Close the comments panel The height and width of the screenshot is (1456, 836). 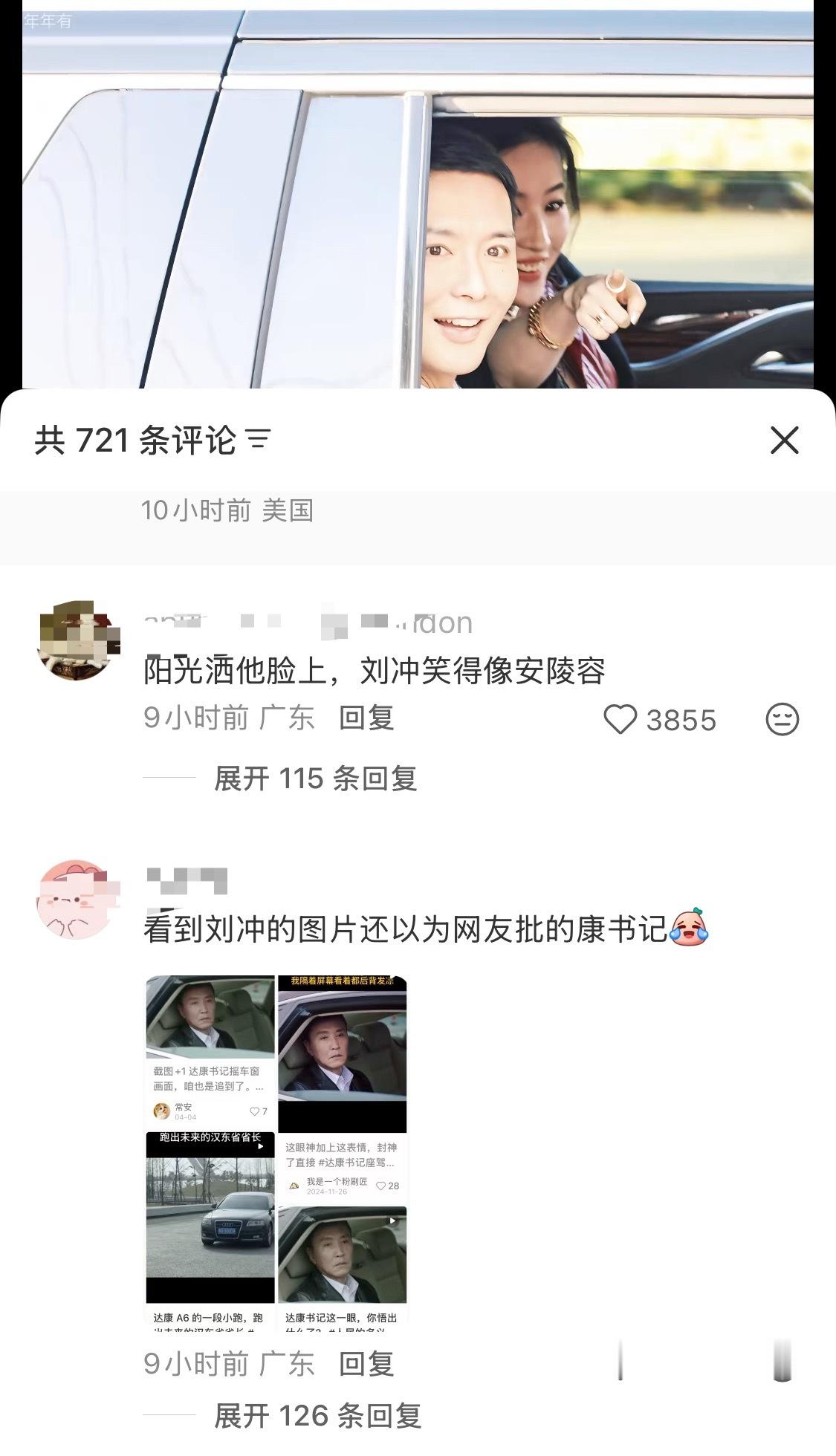(x=784, y=441)
